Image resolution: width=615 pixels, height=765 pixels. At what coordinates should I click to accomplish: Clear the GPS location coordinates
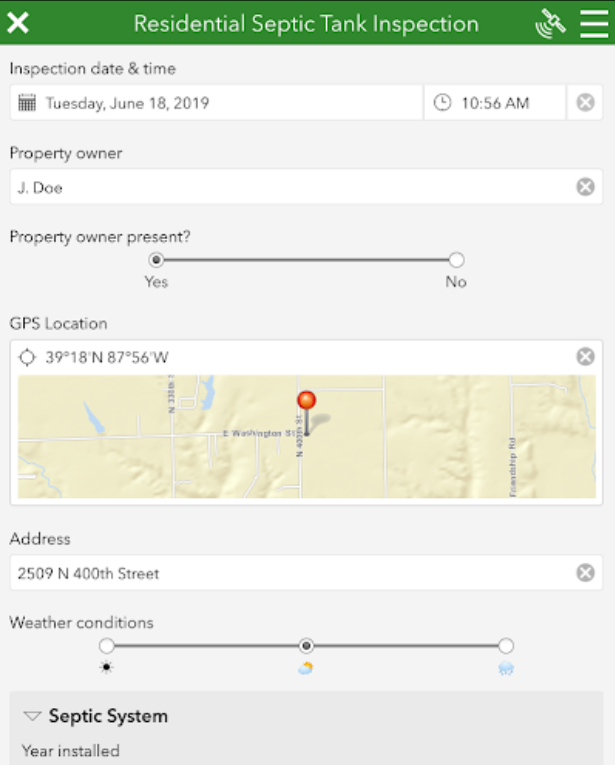[x=585, y=357]
